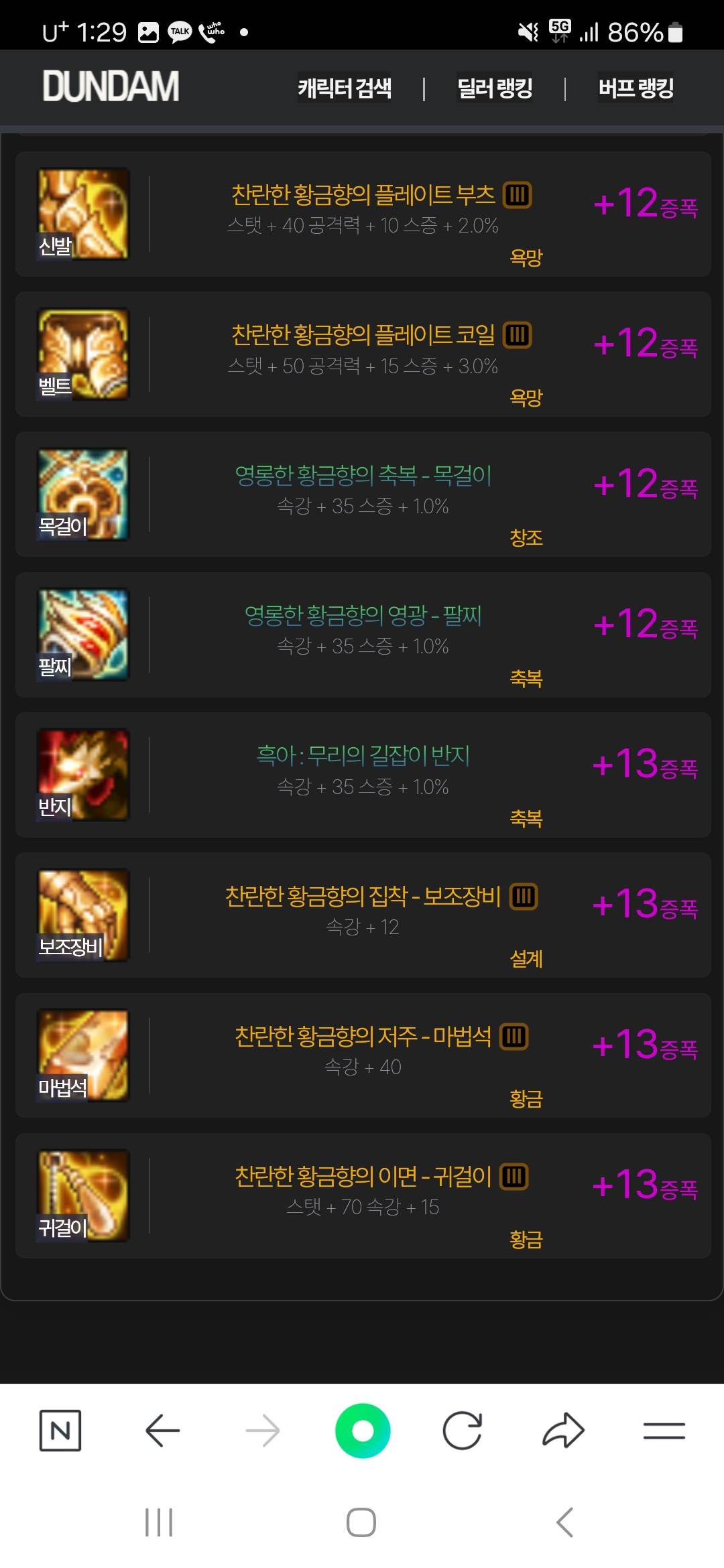The height and width of the screenshot is (1568, 724).
Task: Open system recent apps
Action: (x=159, y=1522)
